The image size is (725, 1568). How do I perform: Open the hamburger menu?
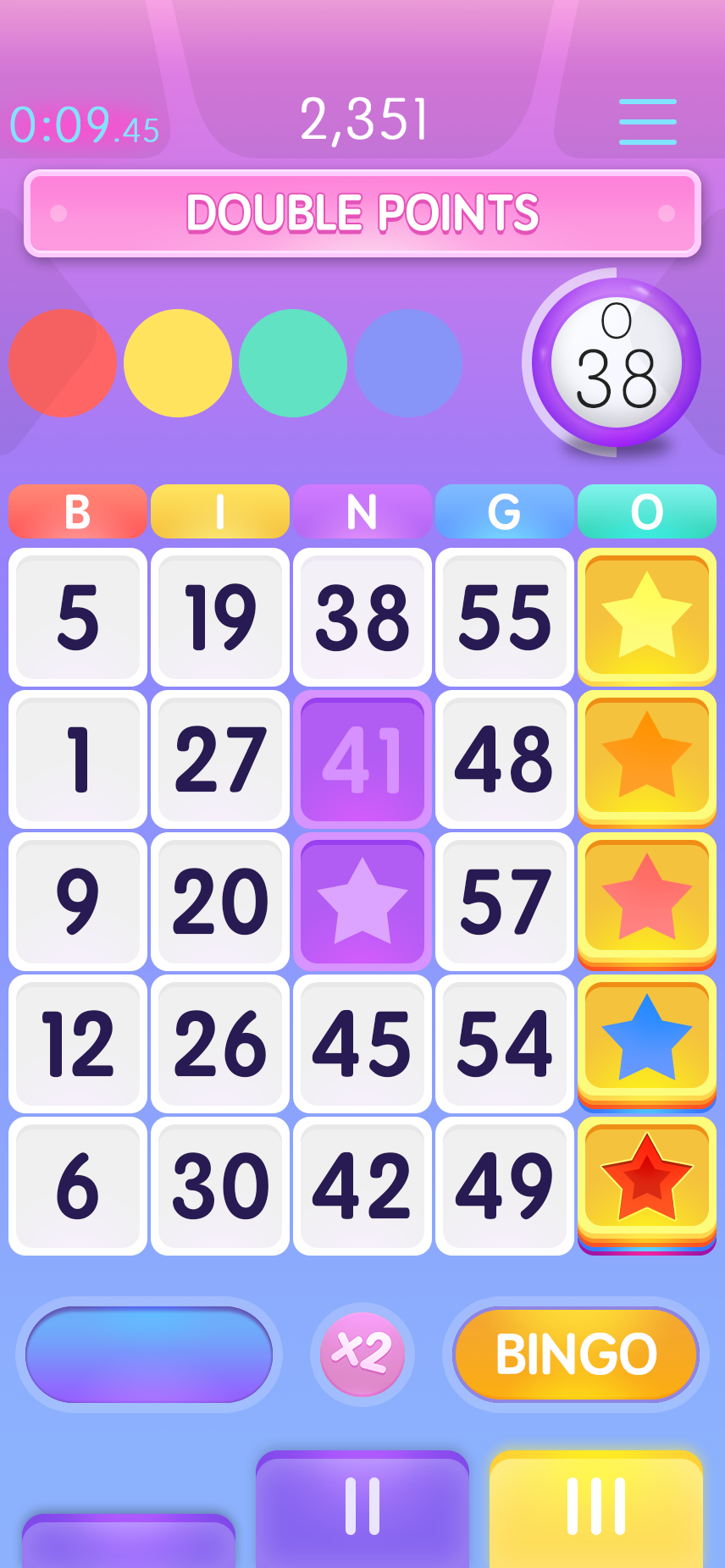[647, 121]
